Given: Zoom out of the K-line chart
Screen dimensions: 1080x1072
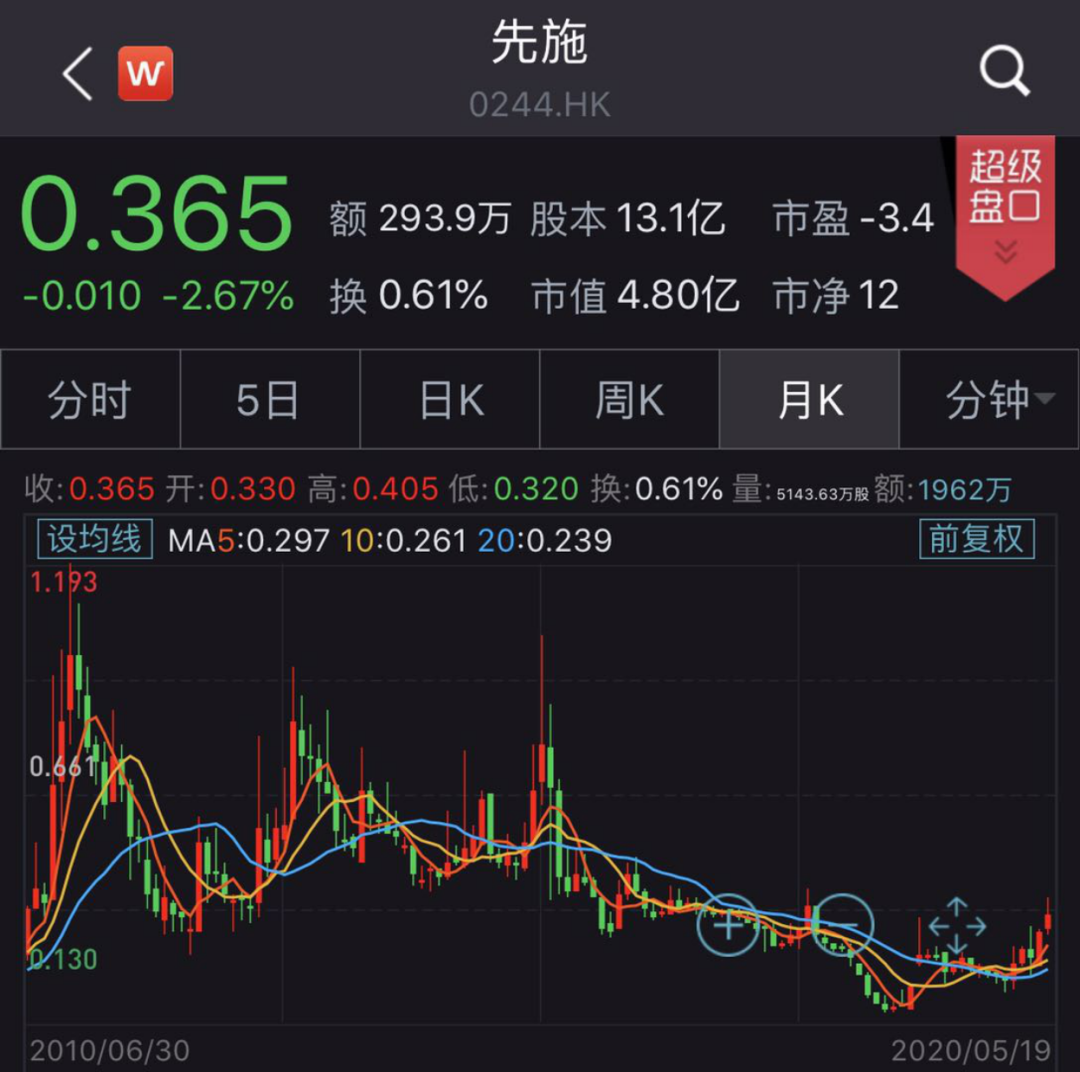Looking at the screenshot, I should pyautogui.click(x=843, y=925).
